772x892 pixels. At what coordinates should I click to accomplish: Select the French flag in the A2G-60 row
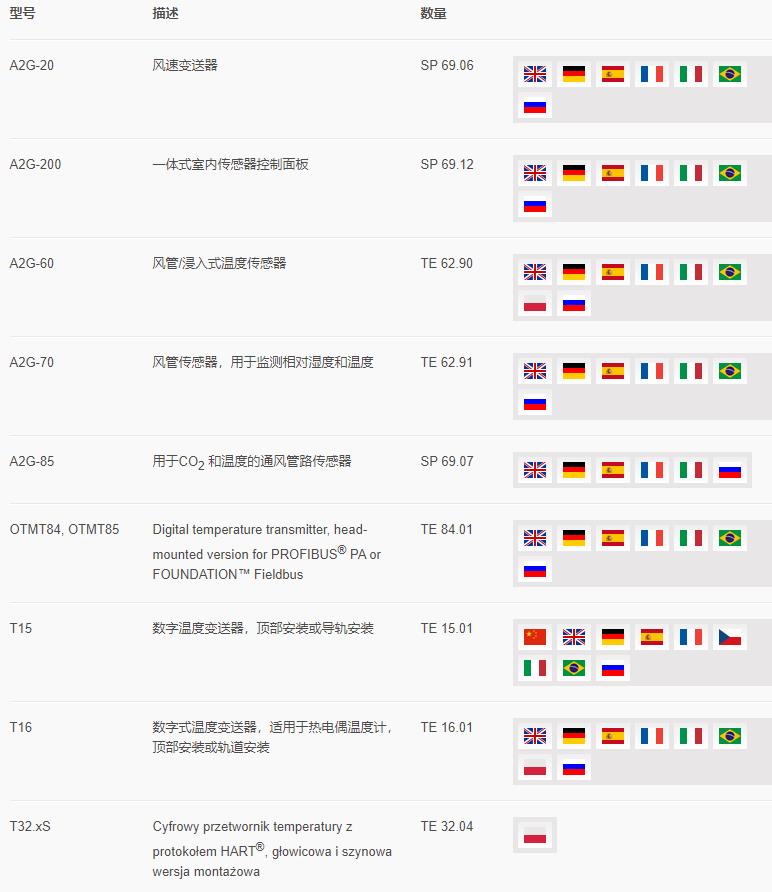(x=652, y=272)
